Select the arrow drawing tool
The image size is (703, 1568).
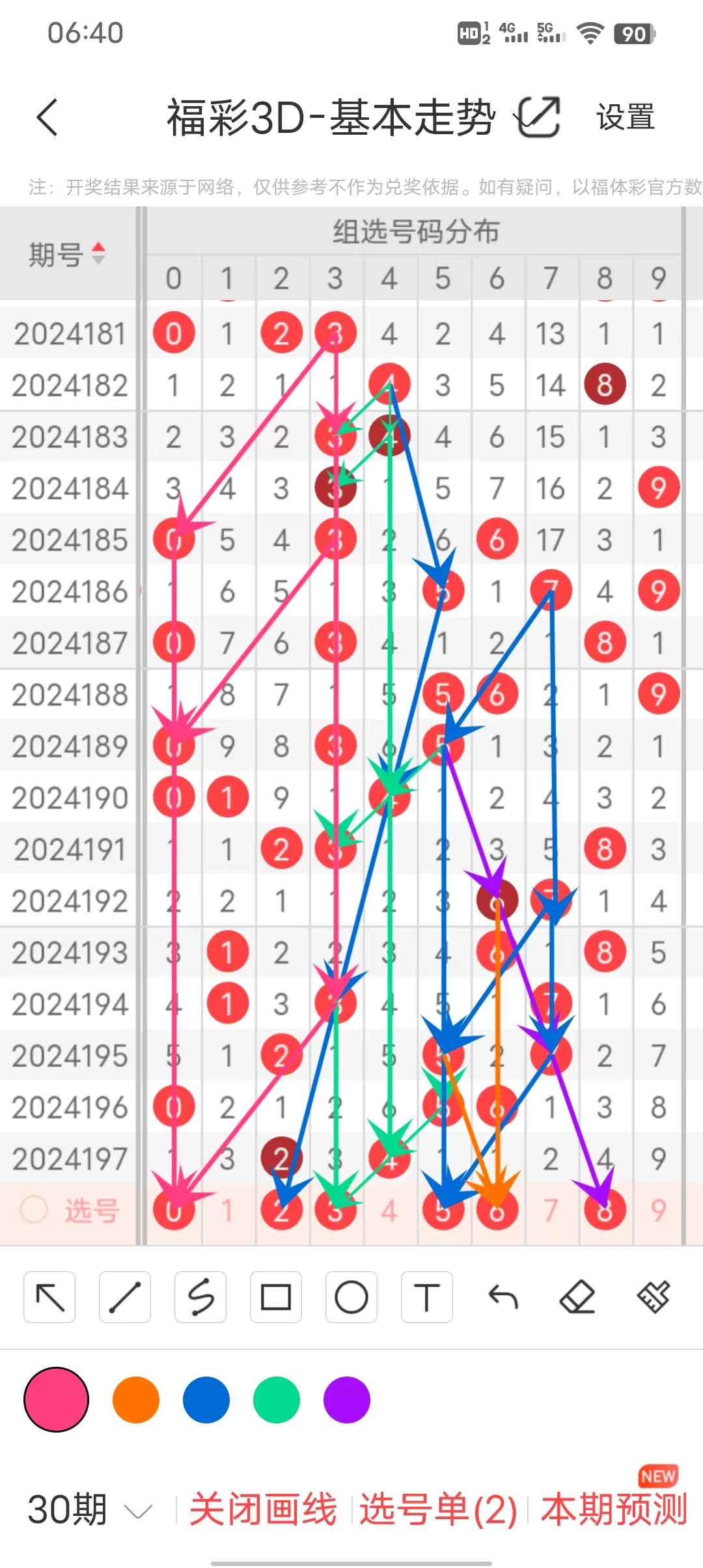(49, 1297)
